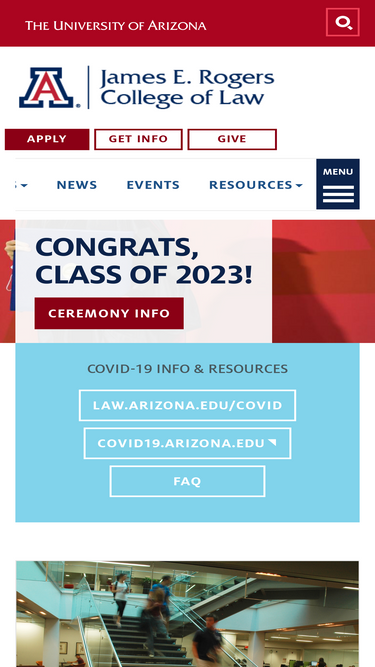Open the Menu hamburger button

point(338,184)
